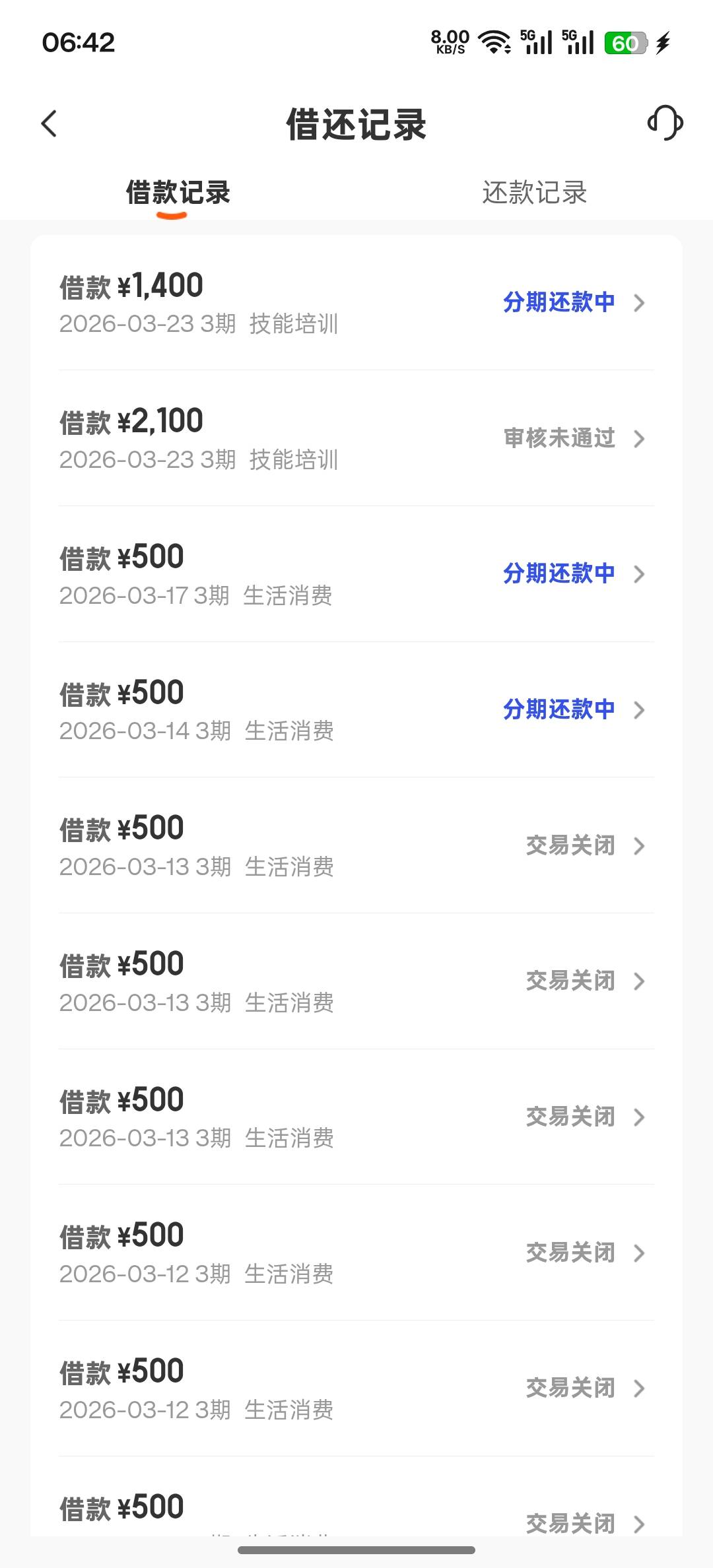The width and height of the screenshot is (713, 1568).
Task: Open customer service via the headset icon
Action: click(664, 123)
